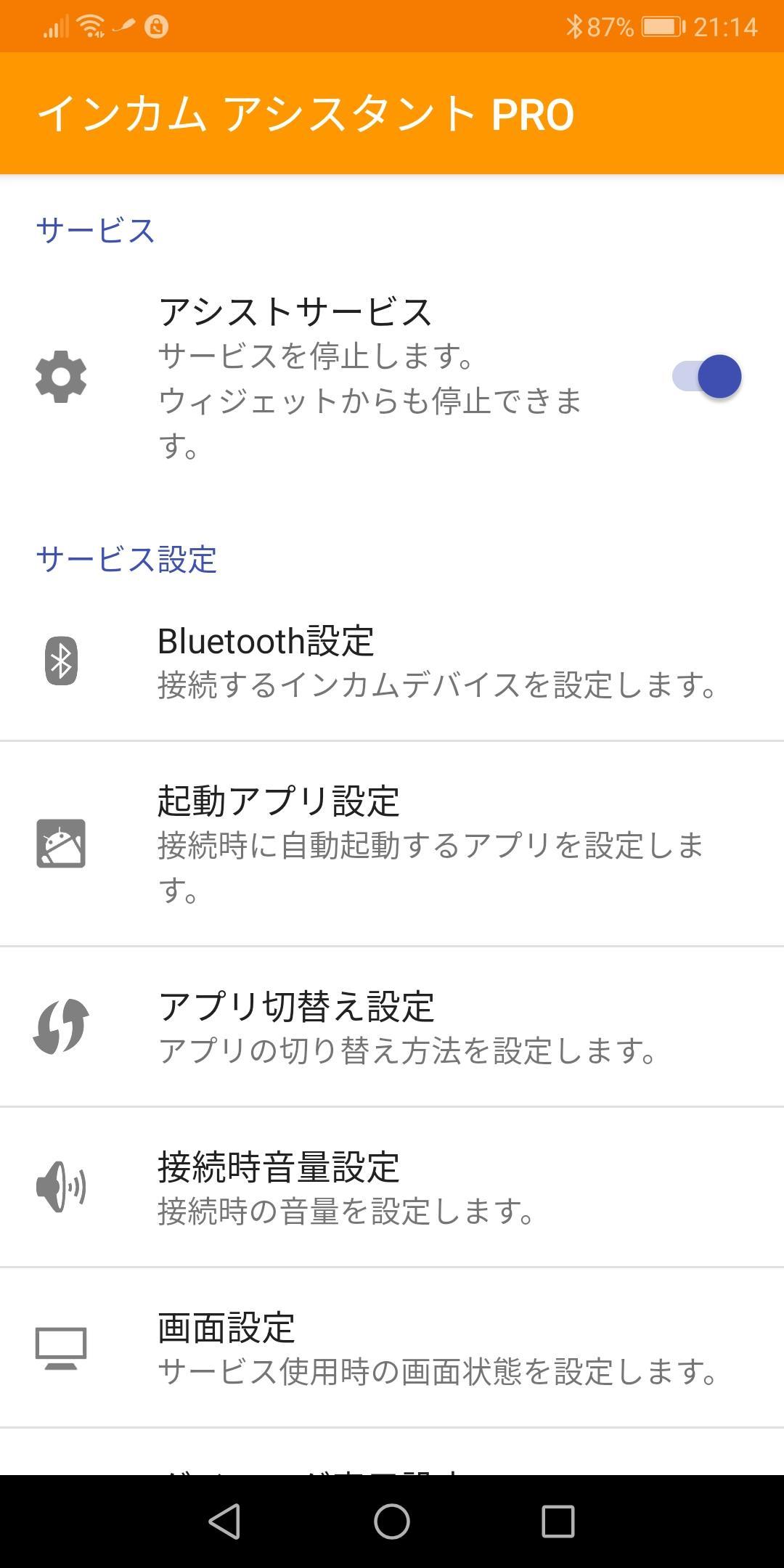Go to the home screen
Image resolution: width=784 pixels, height=1568 pixels.
[392, 1521]
